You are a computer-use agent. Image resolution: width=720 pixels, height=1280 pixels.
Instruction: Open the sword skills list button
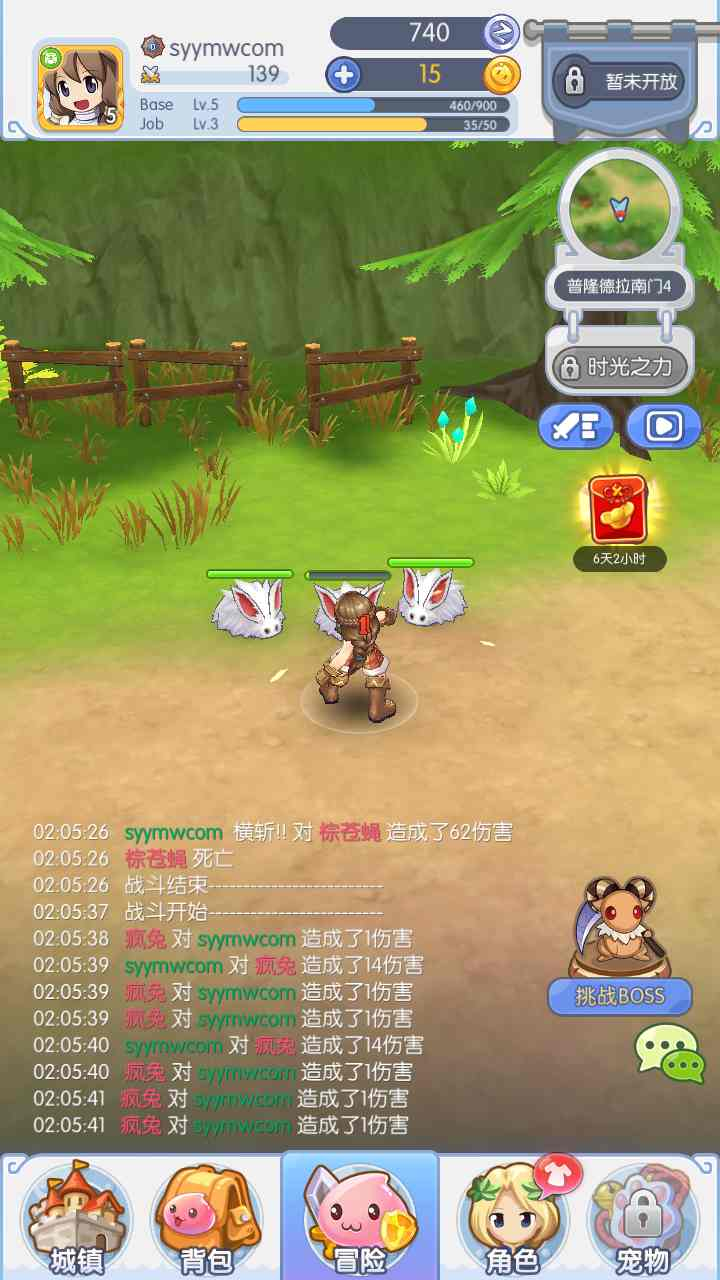click(576, 427)
